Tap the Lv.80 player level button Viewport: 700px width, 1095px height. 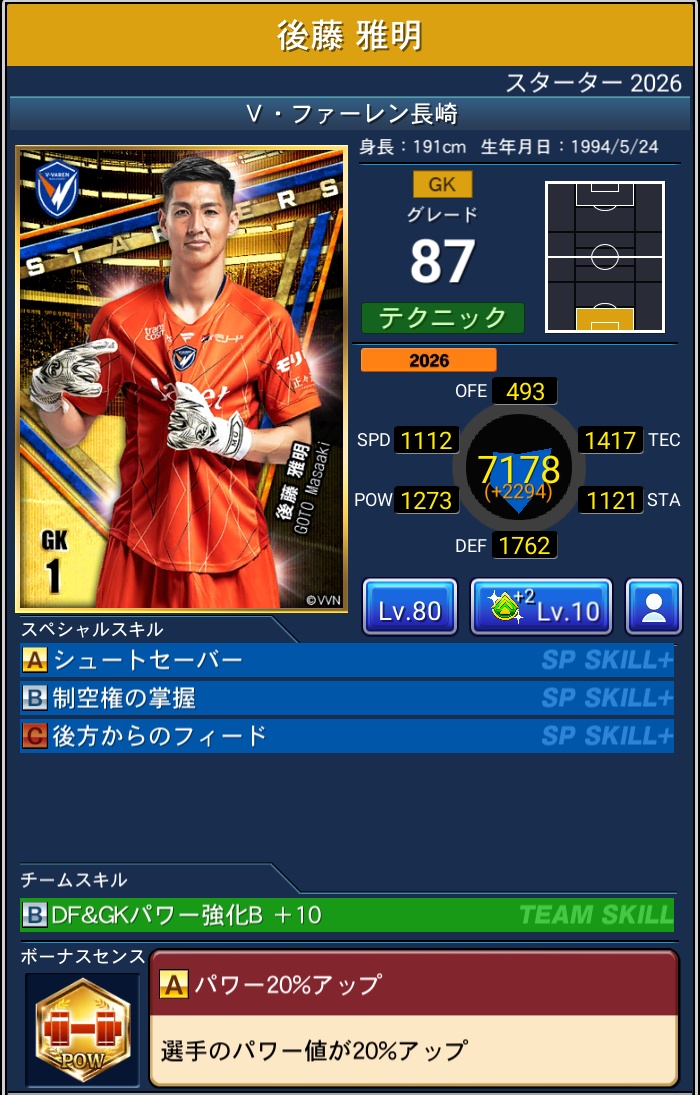pos(409,607)
